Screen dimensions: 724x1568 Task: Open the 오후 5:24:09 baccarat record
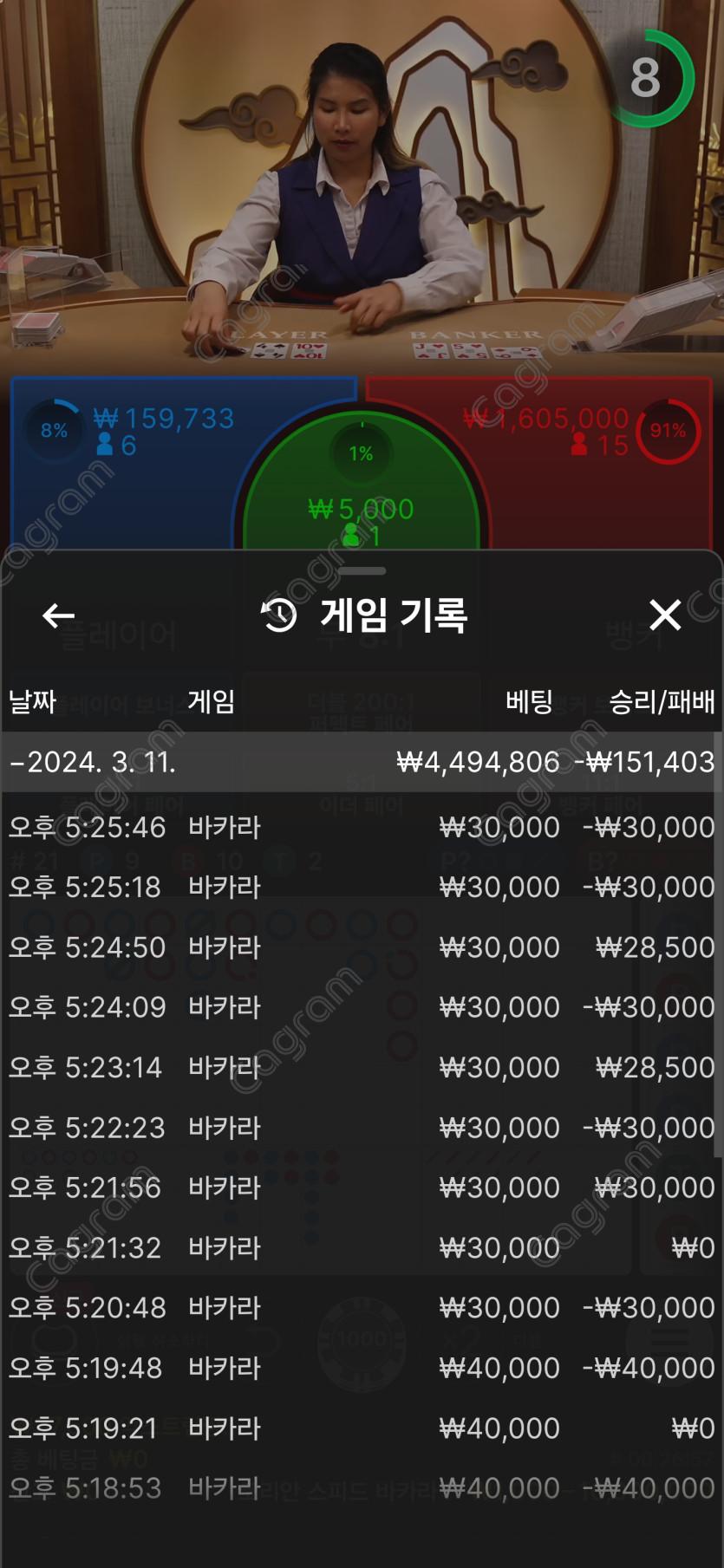[361, 1006]
